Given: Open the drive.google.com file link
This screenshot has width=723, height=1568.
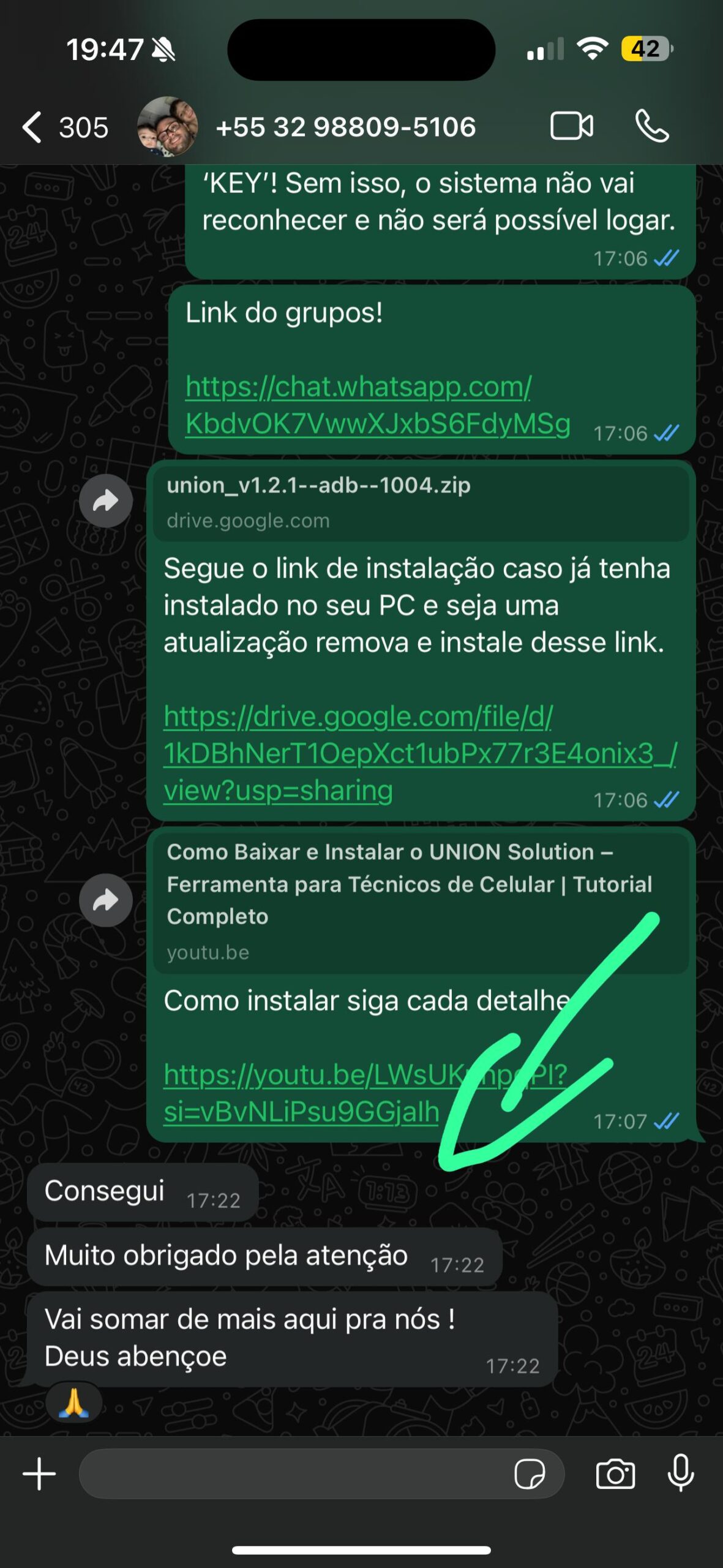Looking at the screenshot, I should (x=419, y=753).
